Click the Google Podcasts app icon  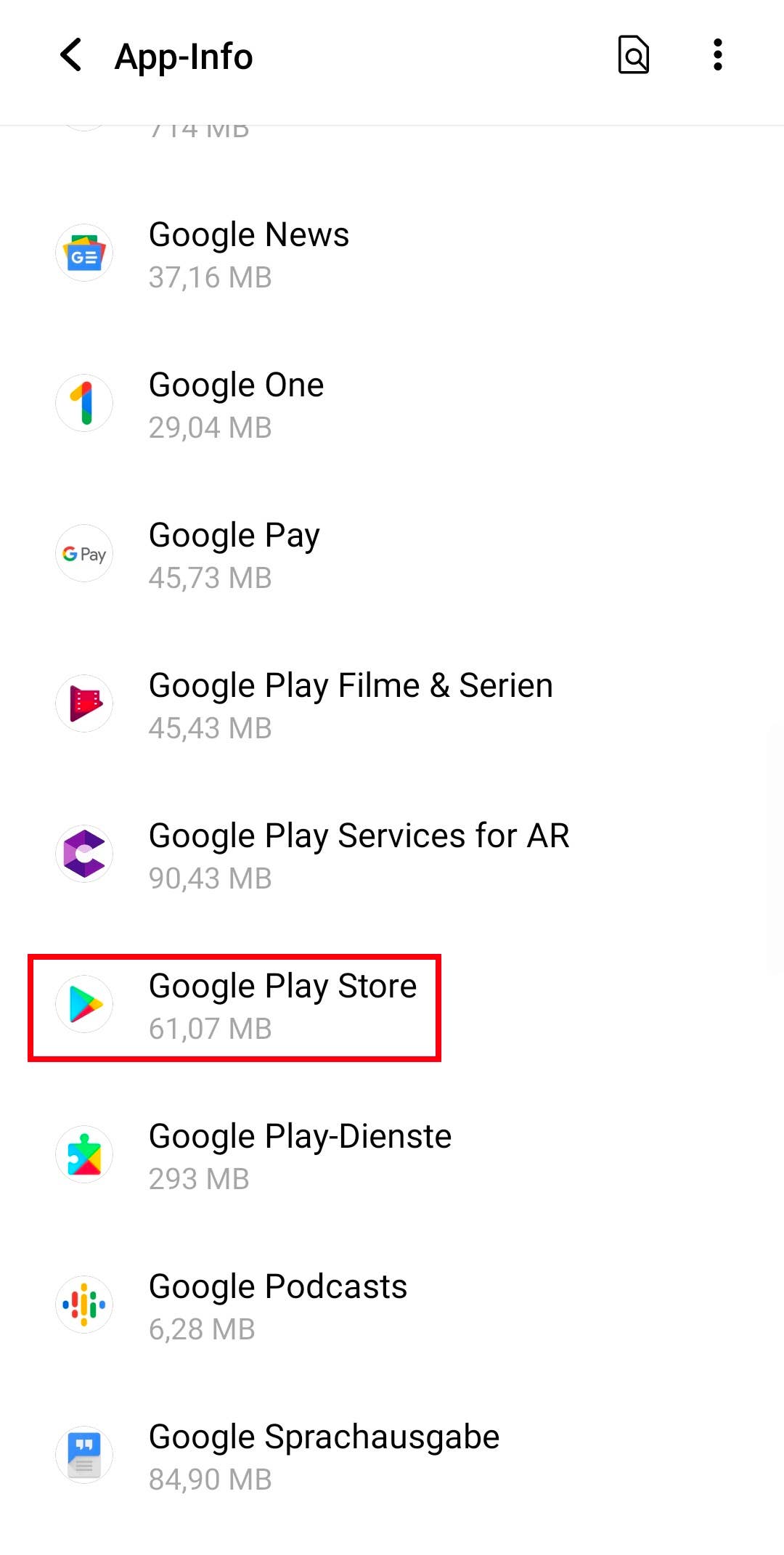tap(84, 1305)
